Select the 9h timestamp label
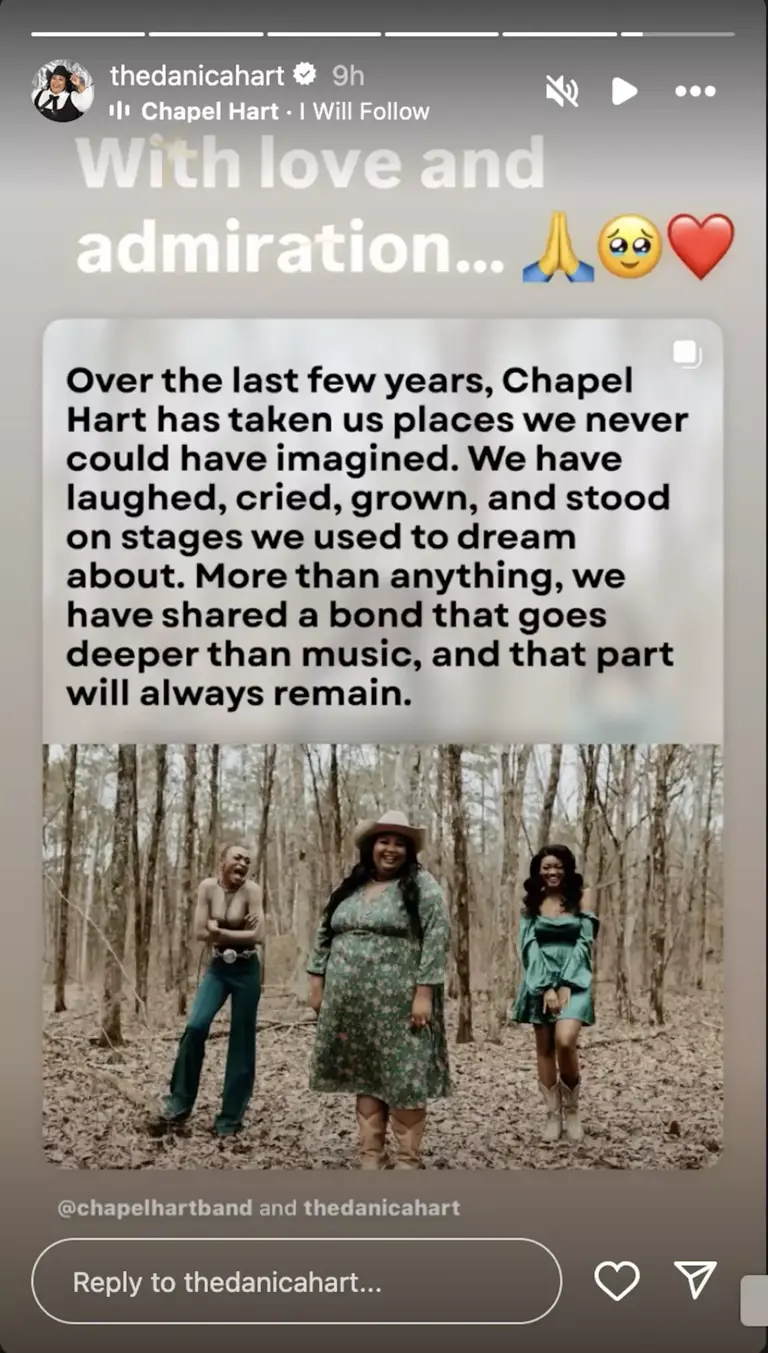 click(x=347, y=73)
